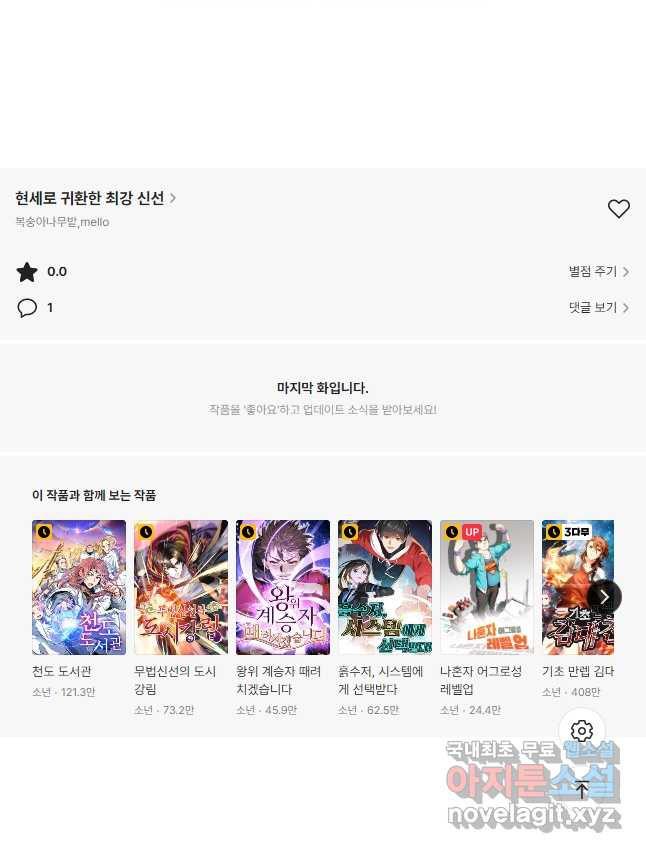Open 댓글 보기 to view comments
Viewport: 646px width, 853px height.
tap(598, 307)
